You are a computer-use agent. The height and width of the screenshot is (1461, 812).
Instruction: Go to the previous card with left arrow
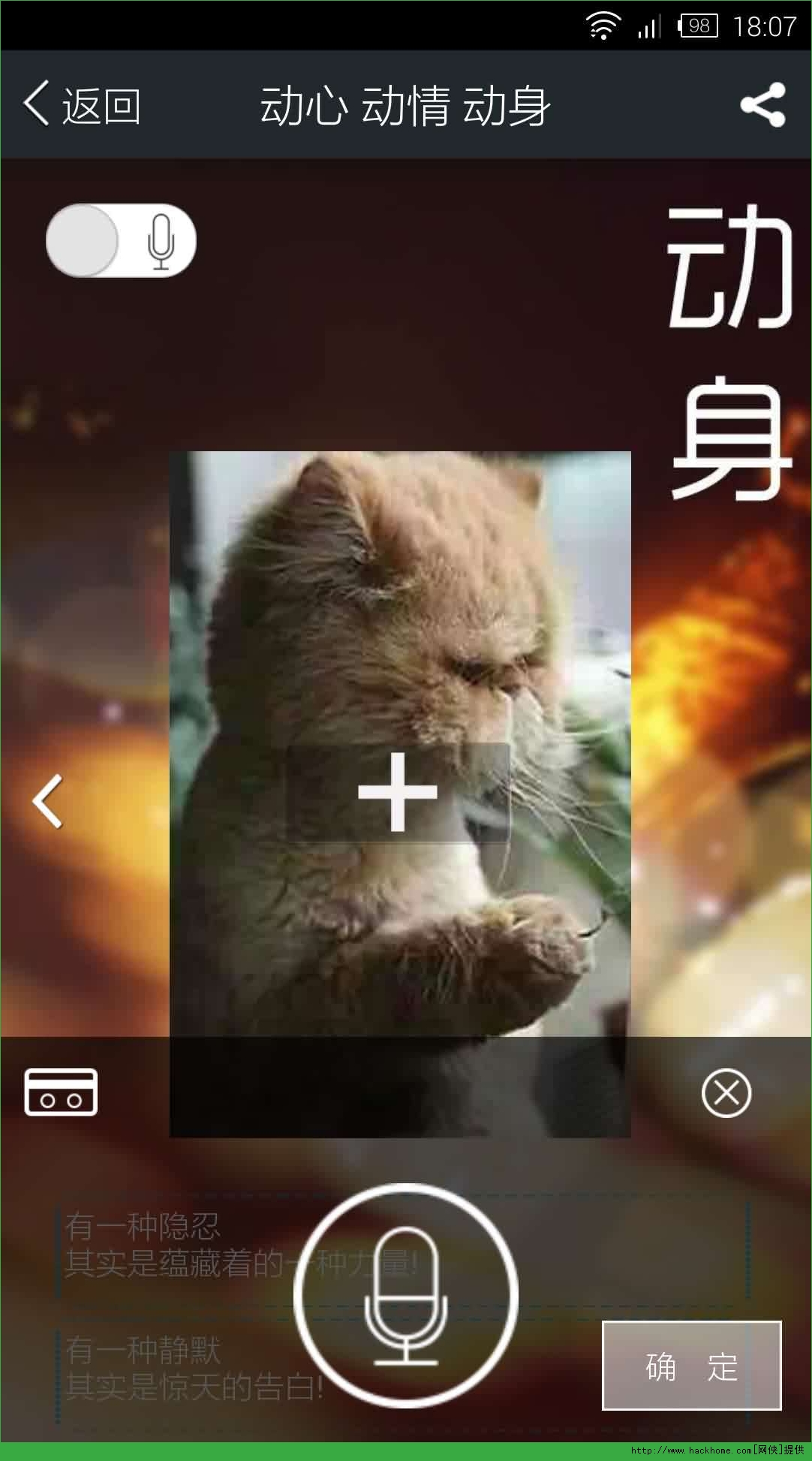click(47, 801)
